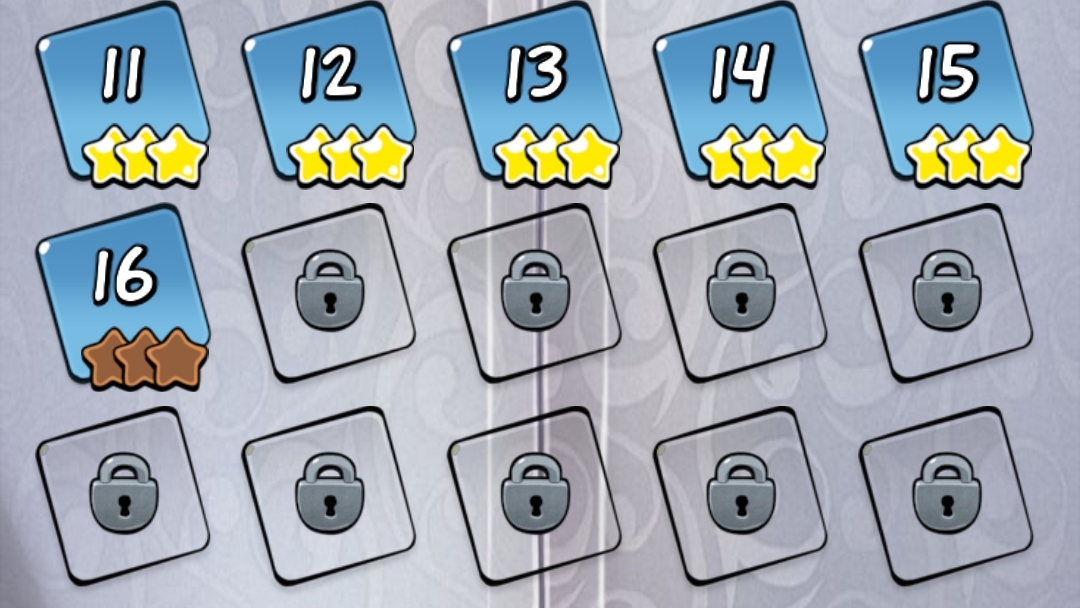The image size is (1080, 608).
Task: Start level 12
Action: point(329,95)
